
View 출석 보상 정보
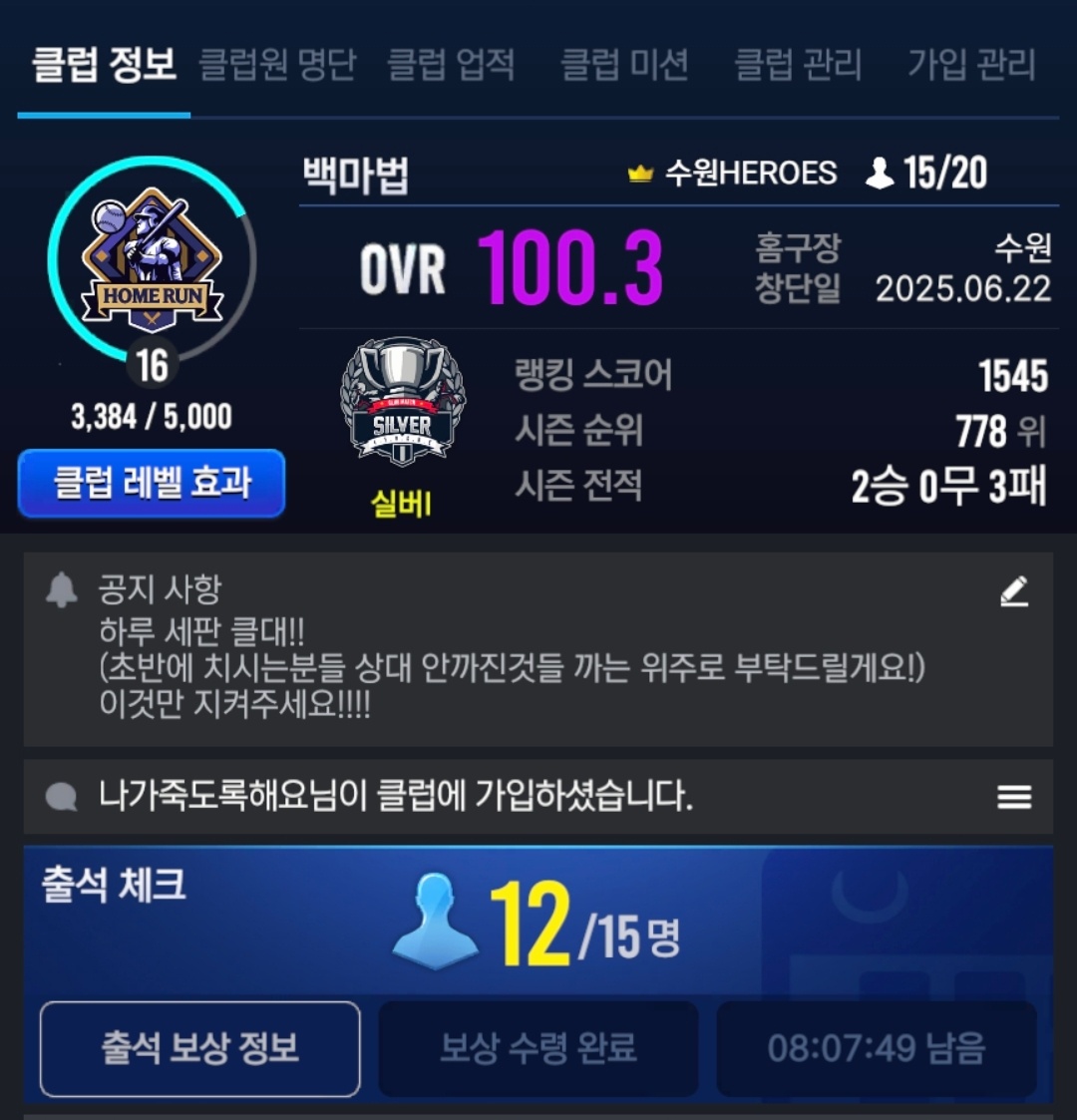[200, 1048]
